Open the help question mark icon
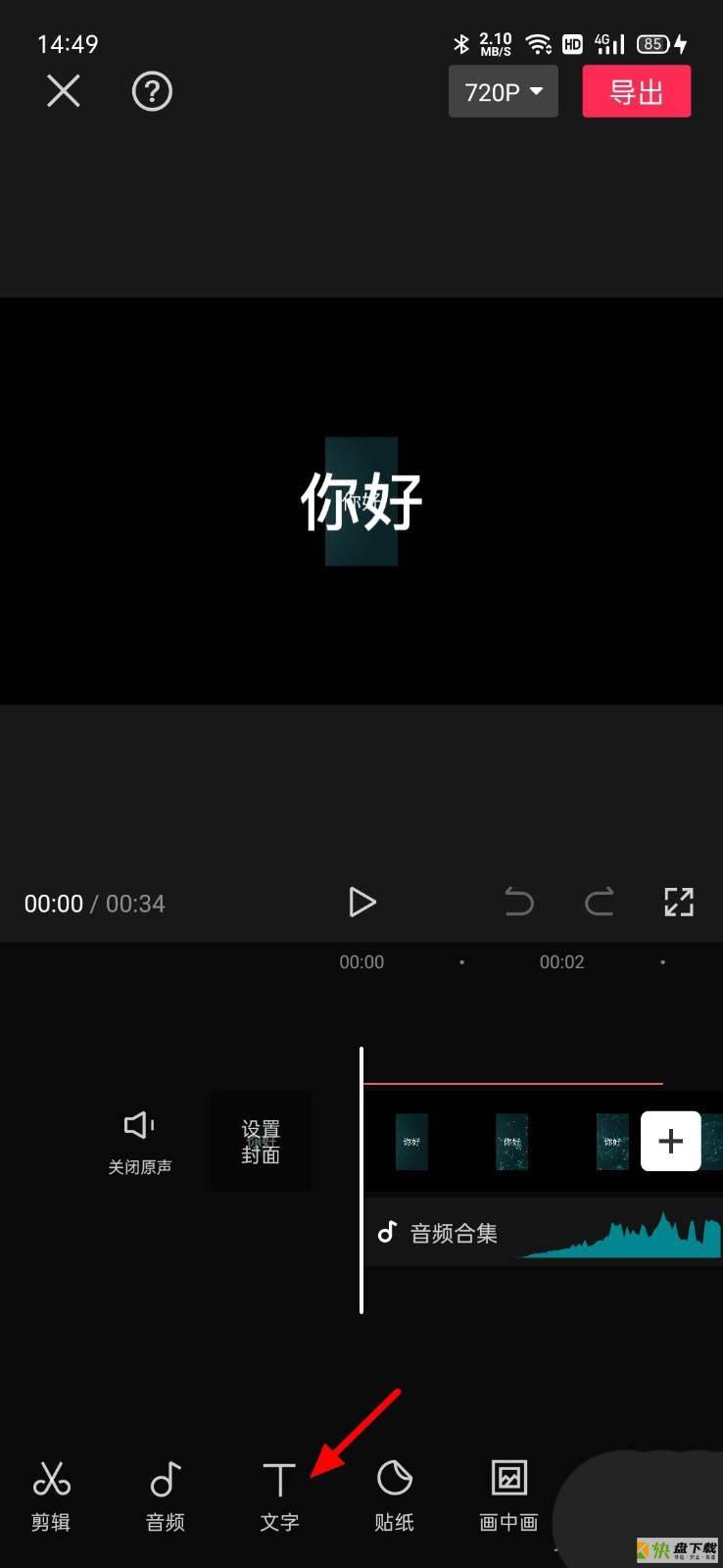This screenshot has width=723, height=1568. (152, 92)
